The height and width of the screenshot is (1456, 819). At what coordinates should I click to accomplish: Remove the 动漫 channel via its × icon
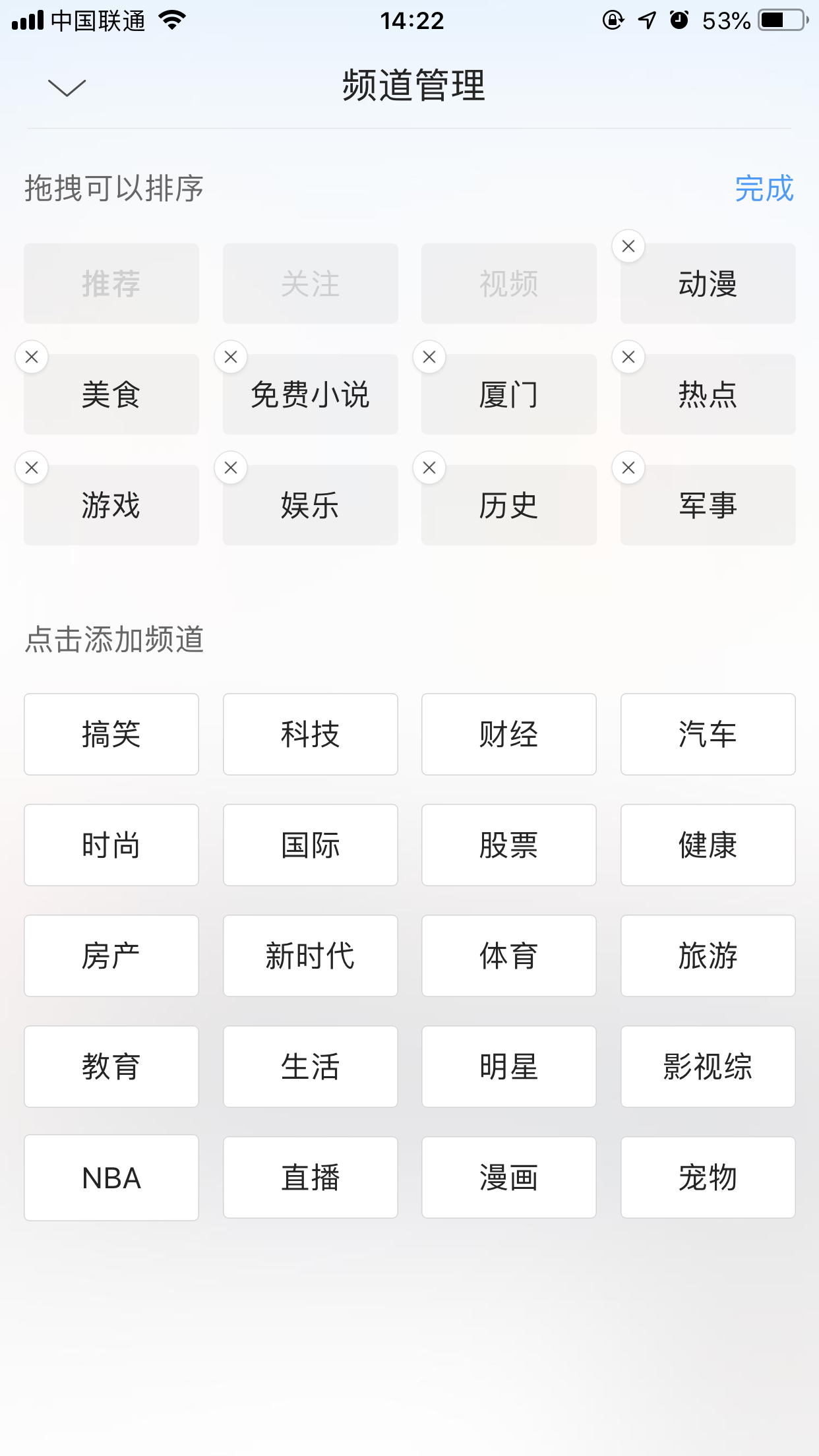(628, 245)
